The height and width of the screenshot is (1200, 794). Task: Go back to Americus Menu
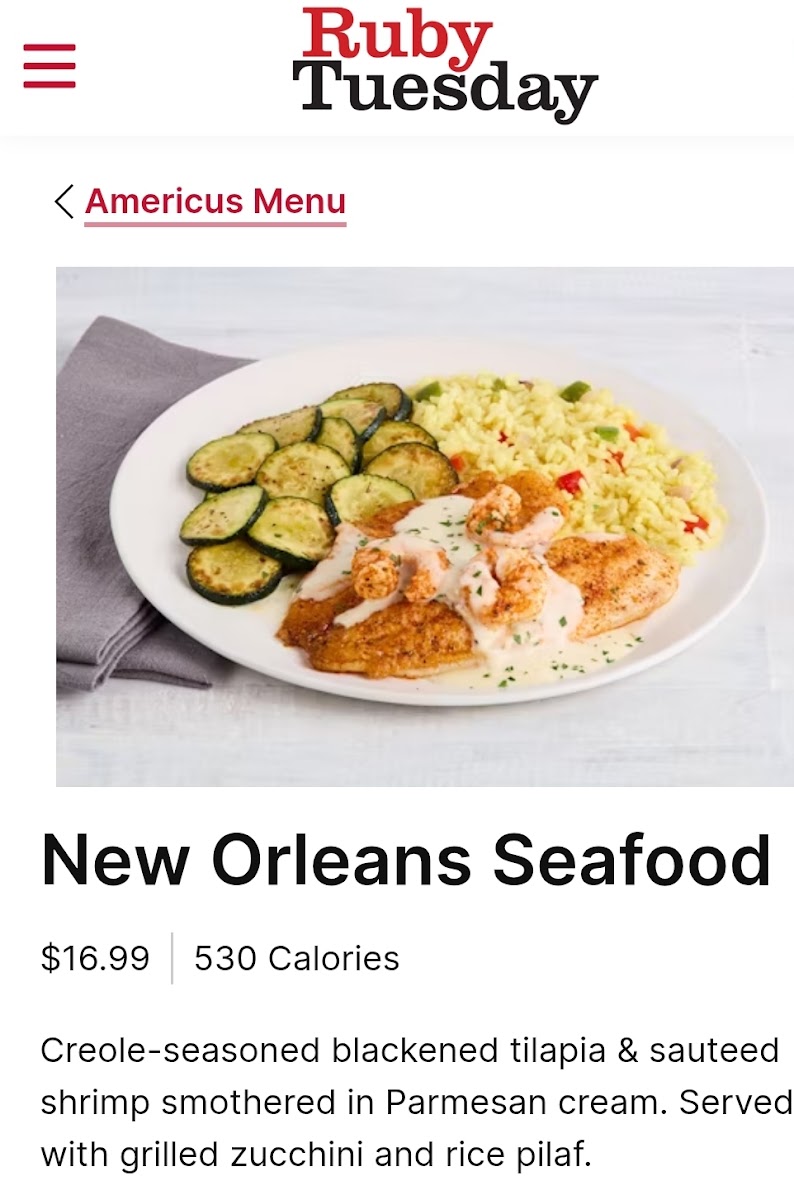pyautogui.click(x=214, y=201)
